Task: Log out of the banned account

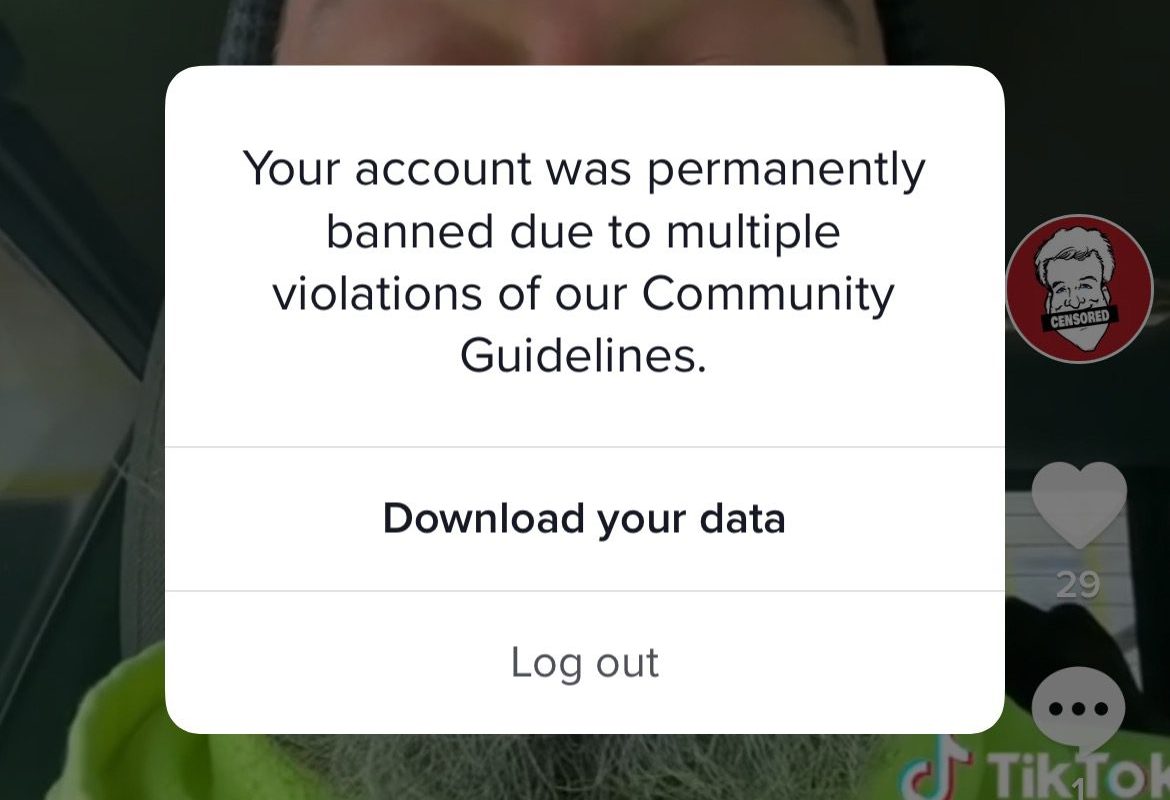Action: coord(584,663)
